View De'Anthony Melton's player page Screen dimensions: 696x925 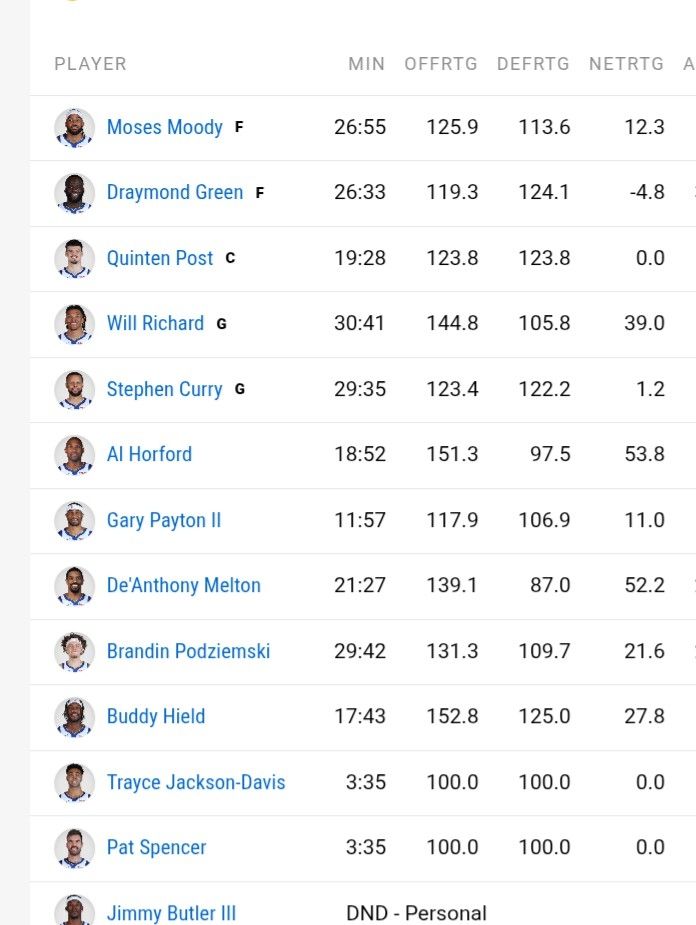(x=183, y=585)
